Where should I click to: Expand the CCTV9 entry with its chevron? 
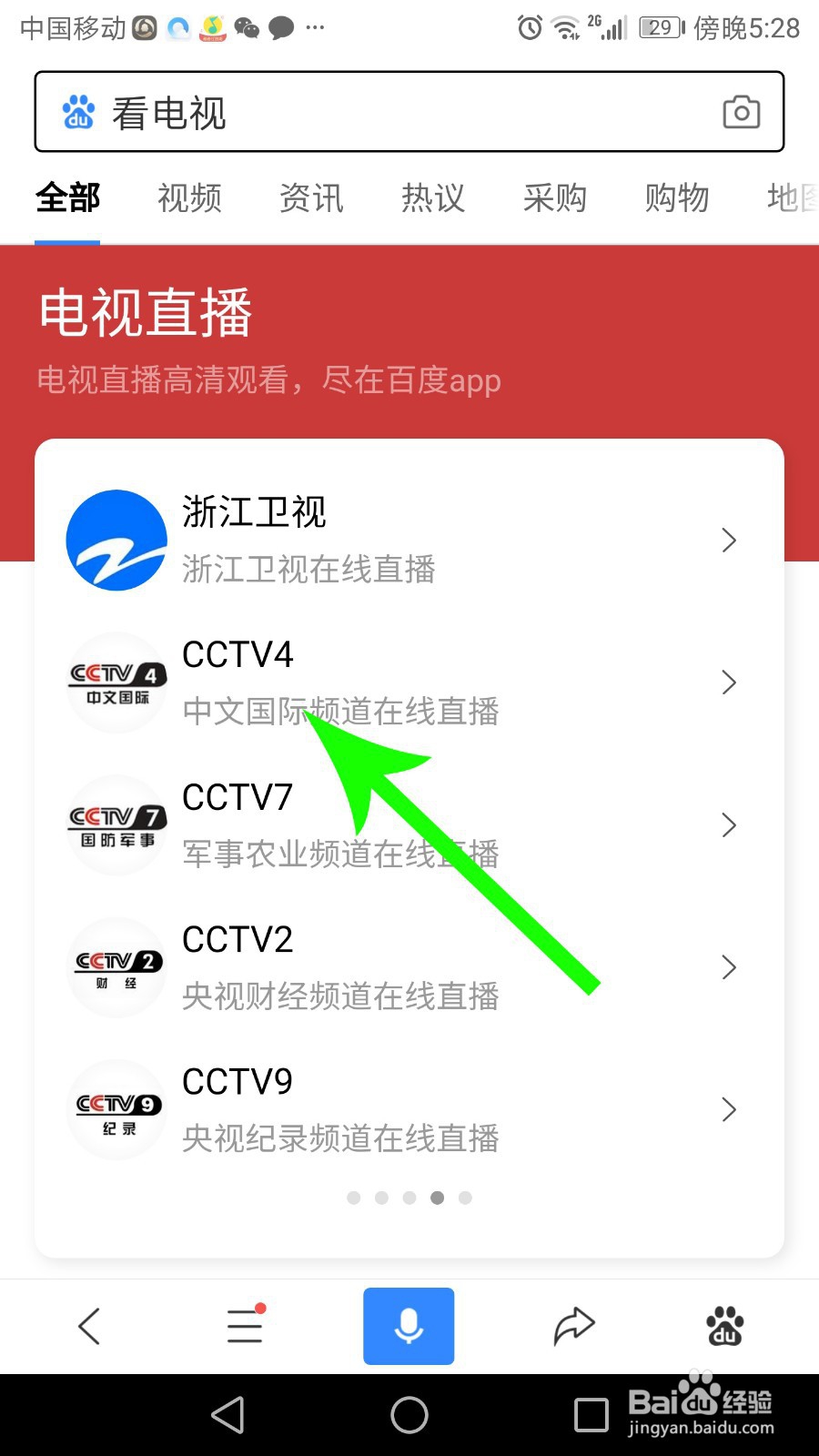click(x=728, y=1109)
